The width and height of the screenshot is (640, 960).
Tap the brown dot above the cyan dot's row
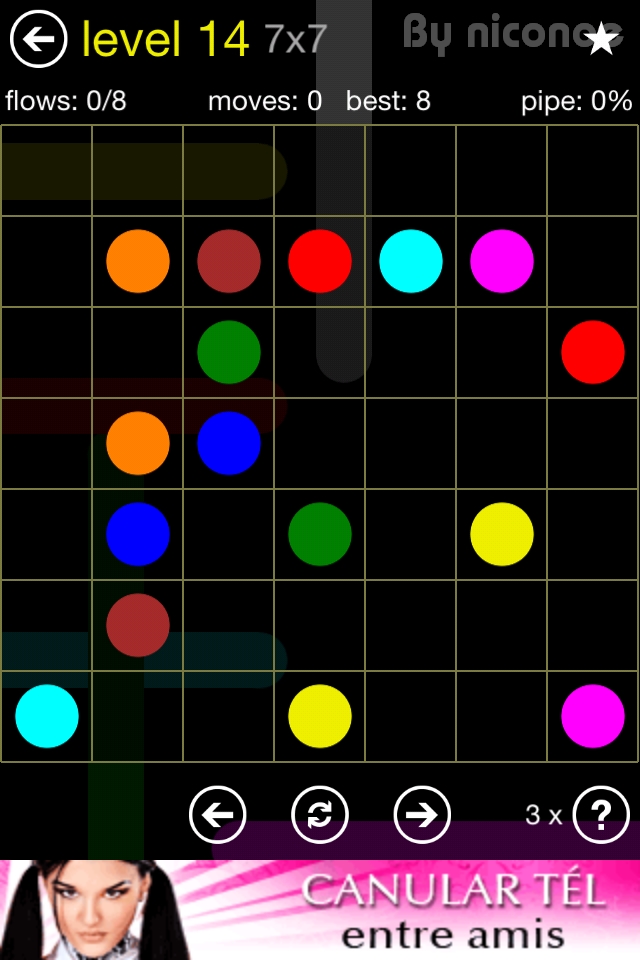138,625
